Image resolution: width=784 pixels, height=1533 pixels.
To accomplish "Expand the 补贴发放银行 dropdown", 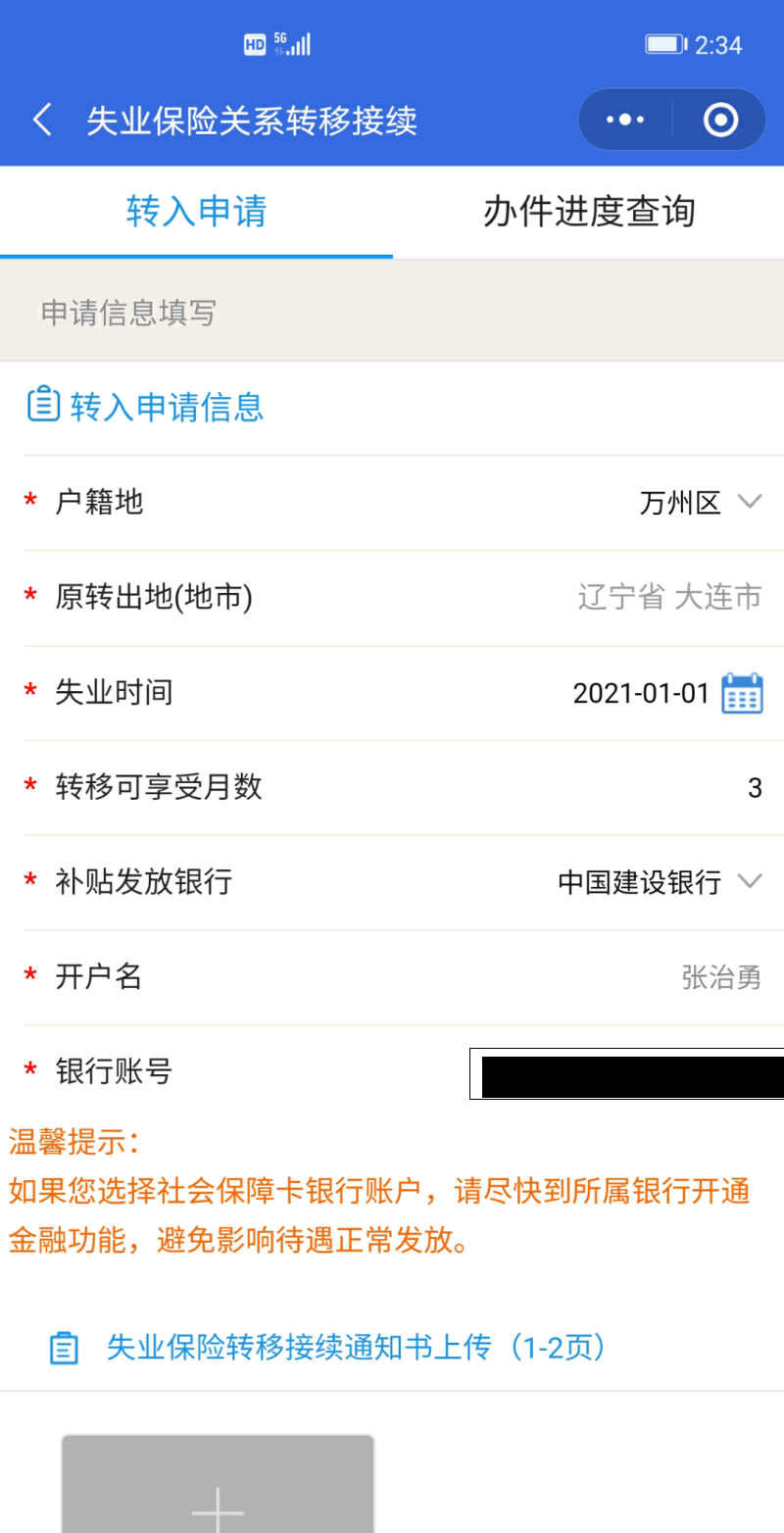I will click(x=659, y=882).
